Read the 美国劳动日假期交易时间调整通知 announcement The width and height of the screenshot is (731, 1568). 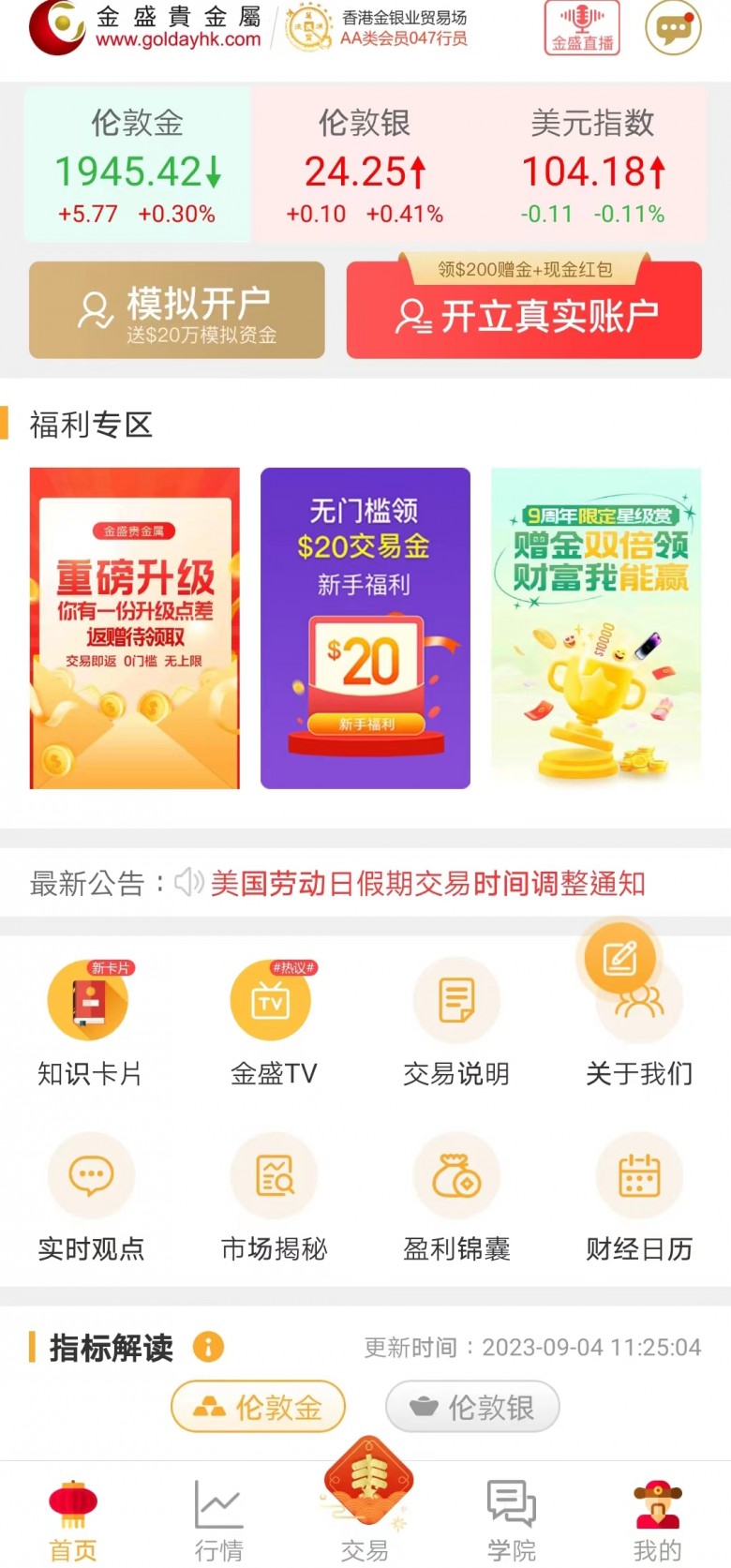tap(427, 883)
